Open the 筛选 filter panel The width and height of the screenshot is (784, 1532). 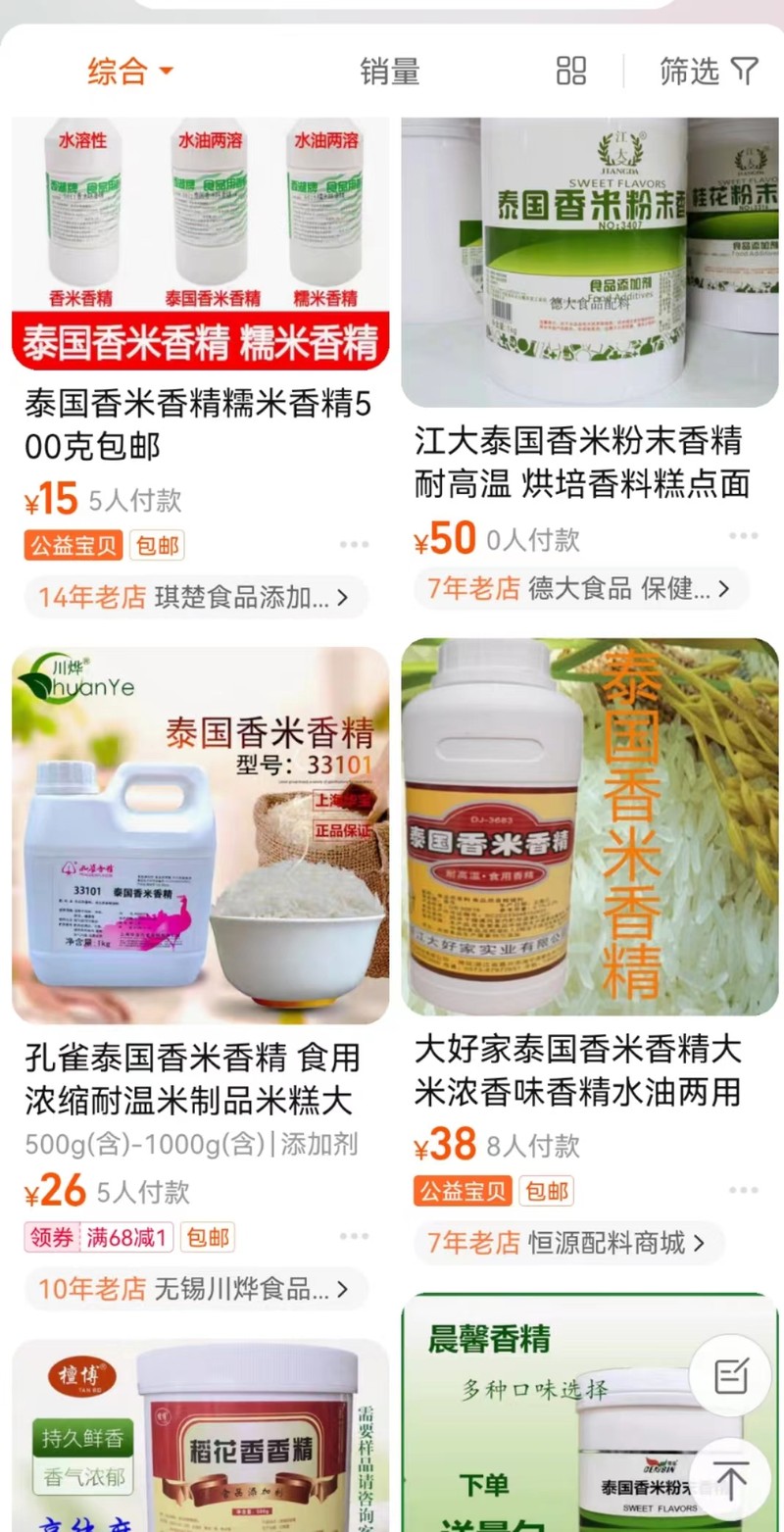[x=709, y=71]
